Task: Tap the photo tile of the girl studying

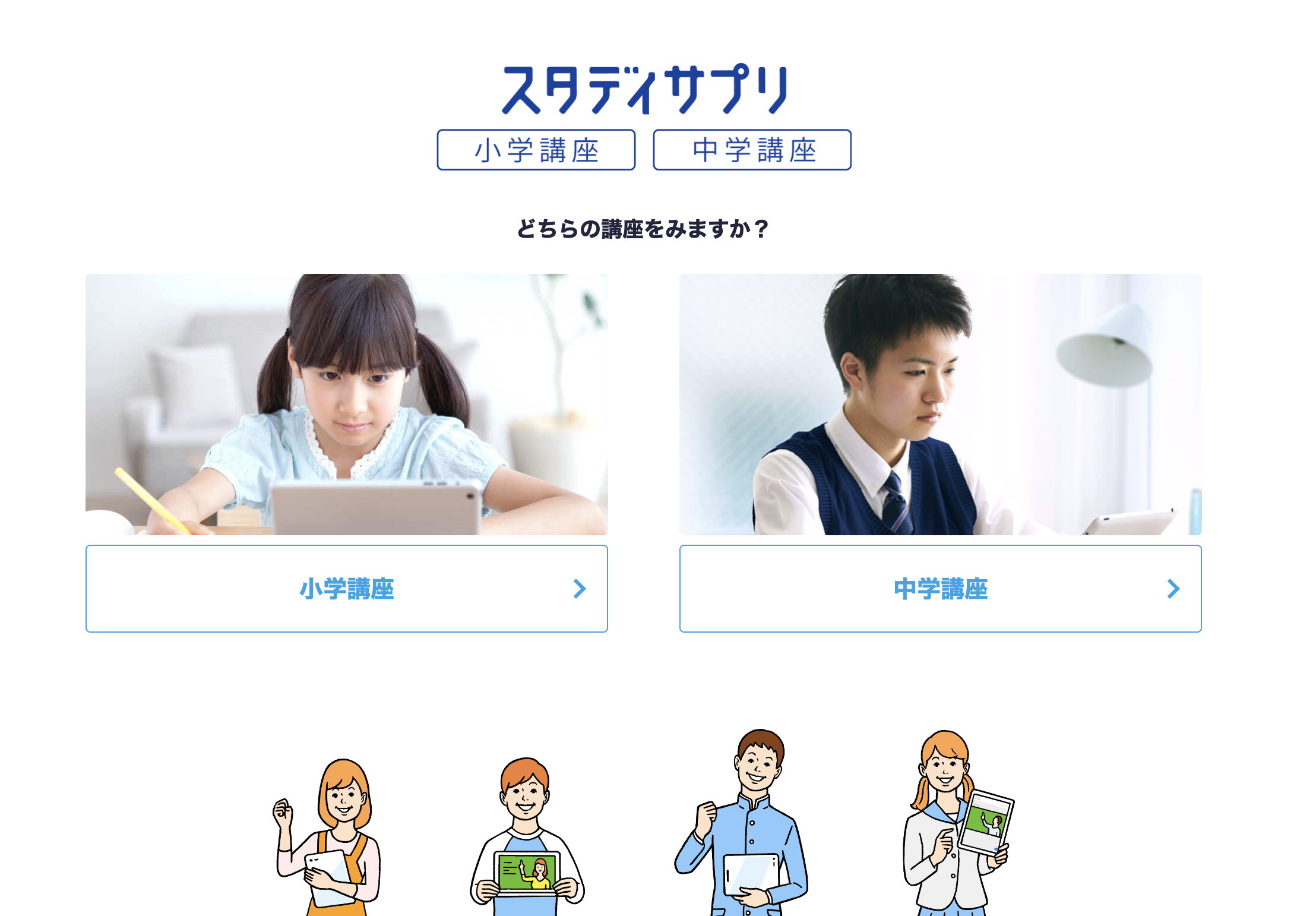Action: (346, 404)
